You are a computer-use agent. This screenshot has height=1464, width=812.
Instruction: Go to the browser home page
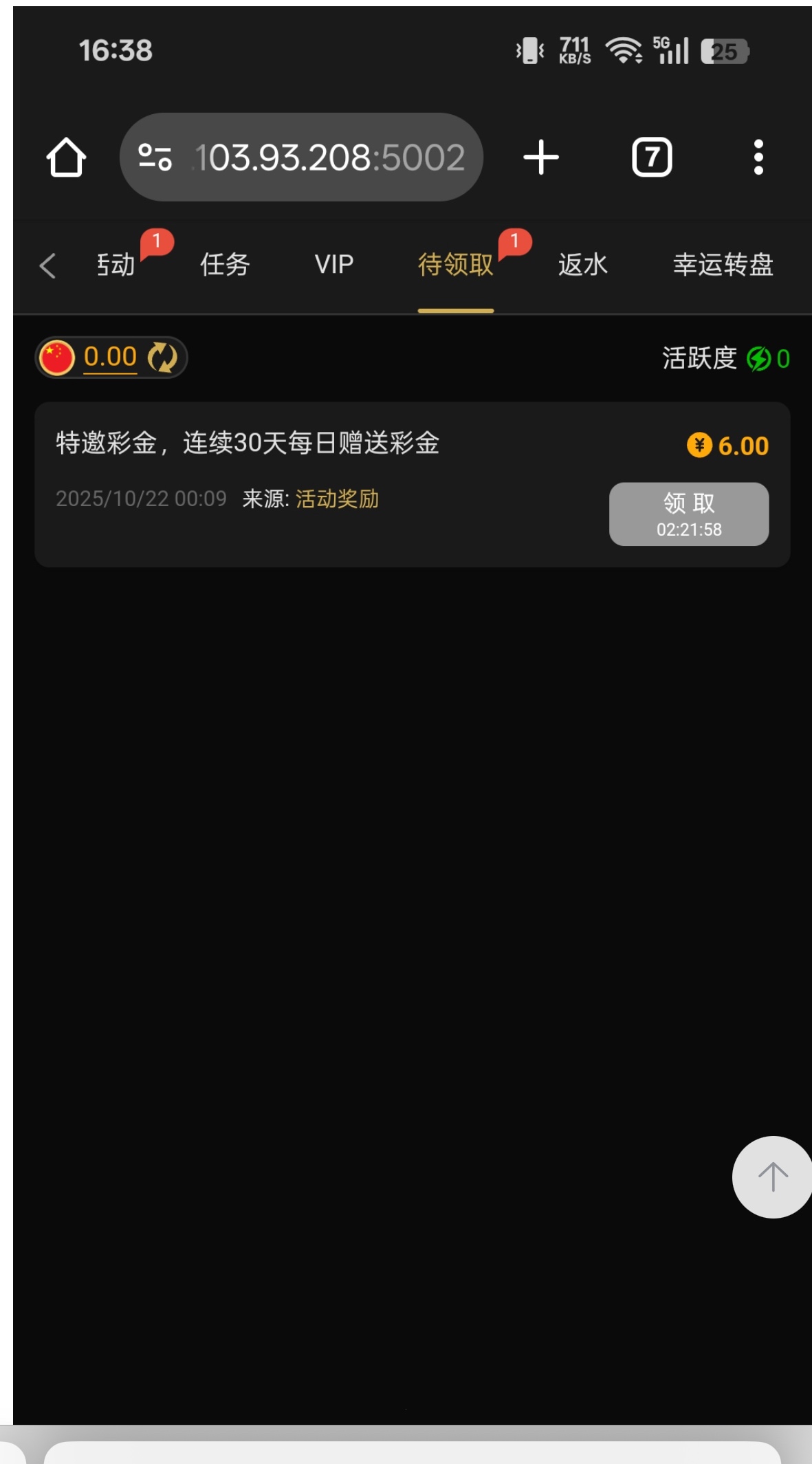(66, 157)
